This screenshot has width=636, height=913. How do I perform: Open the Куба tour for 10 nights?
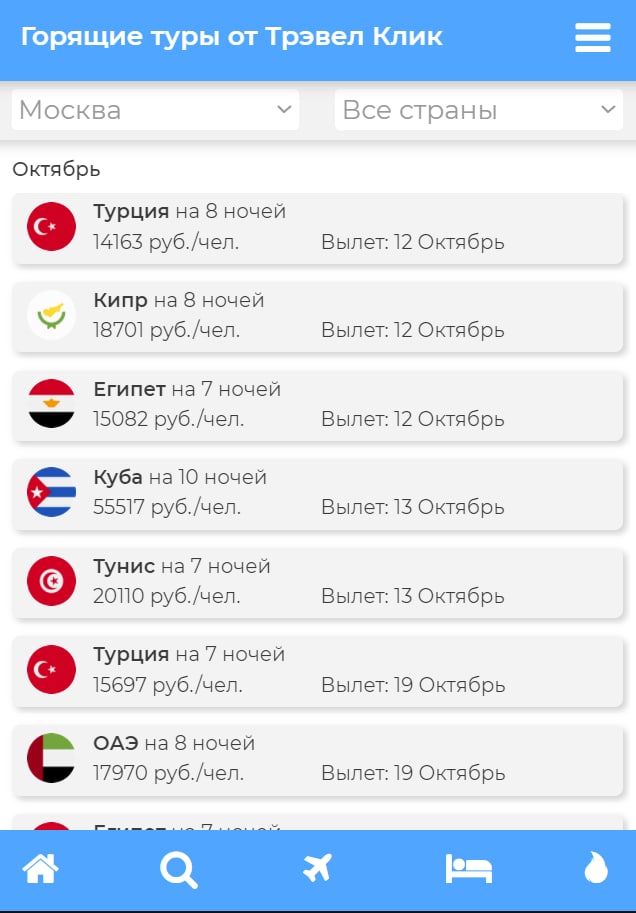[317, 493]
